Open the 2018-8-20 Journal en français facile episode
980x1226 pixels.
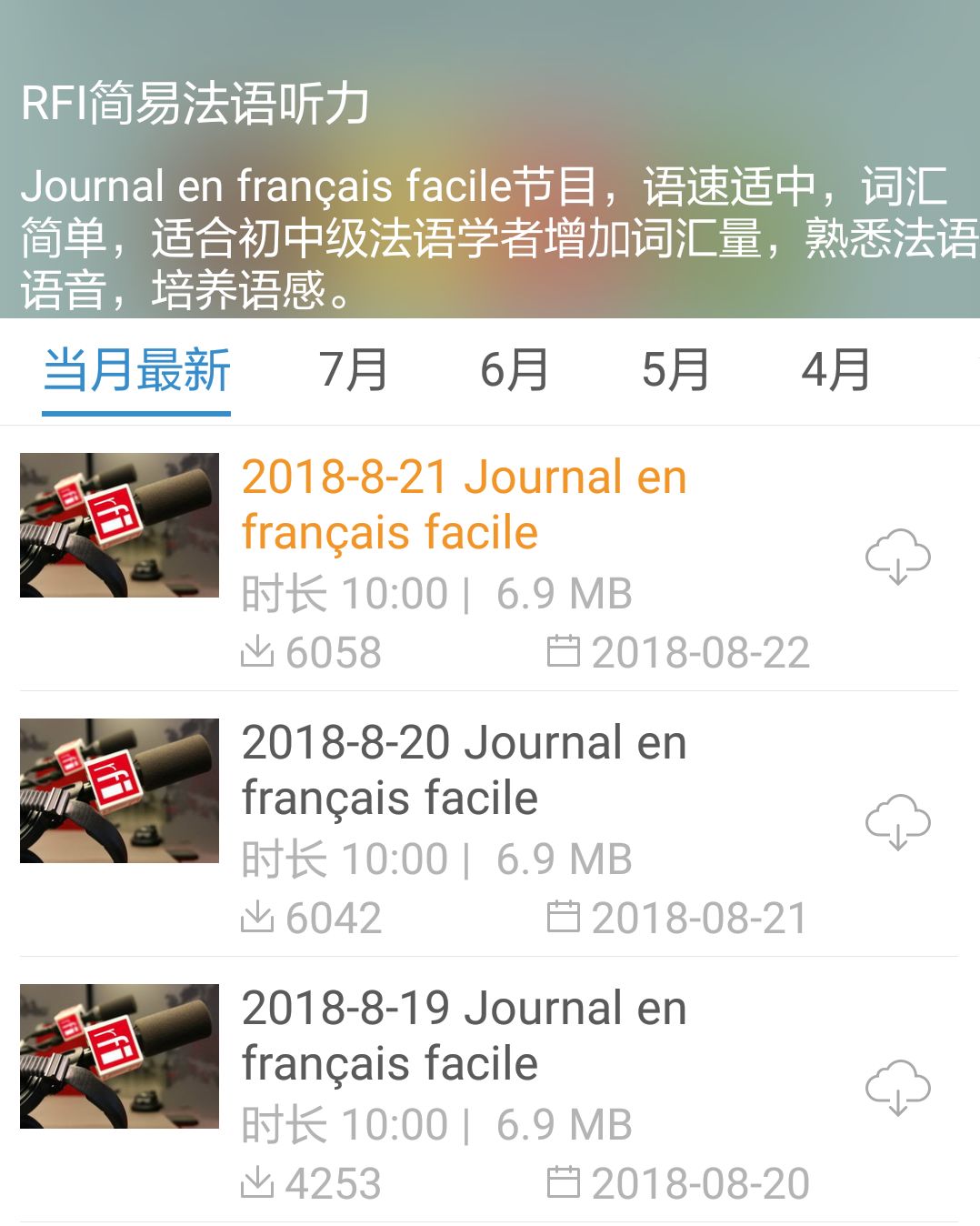coord(464,770)
